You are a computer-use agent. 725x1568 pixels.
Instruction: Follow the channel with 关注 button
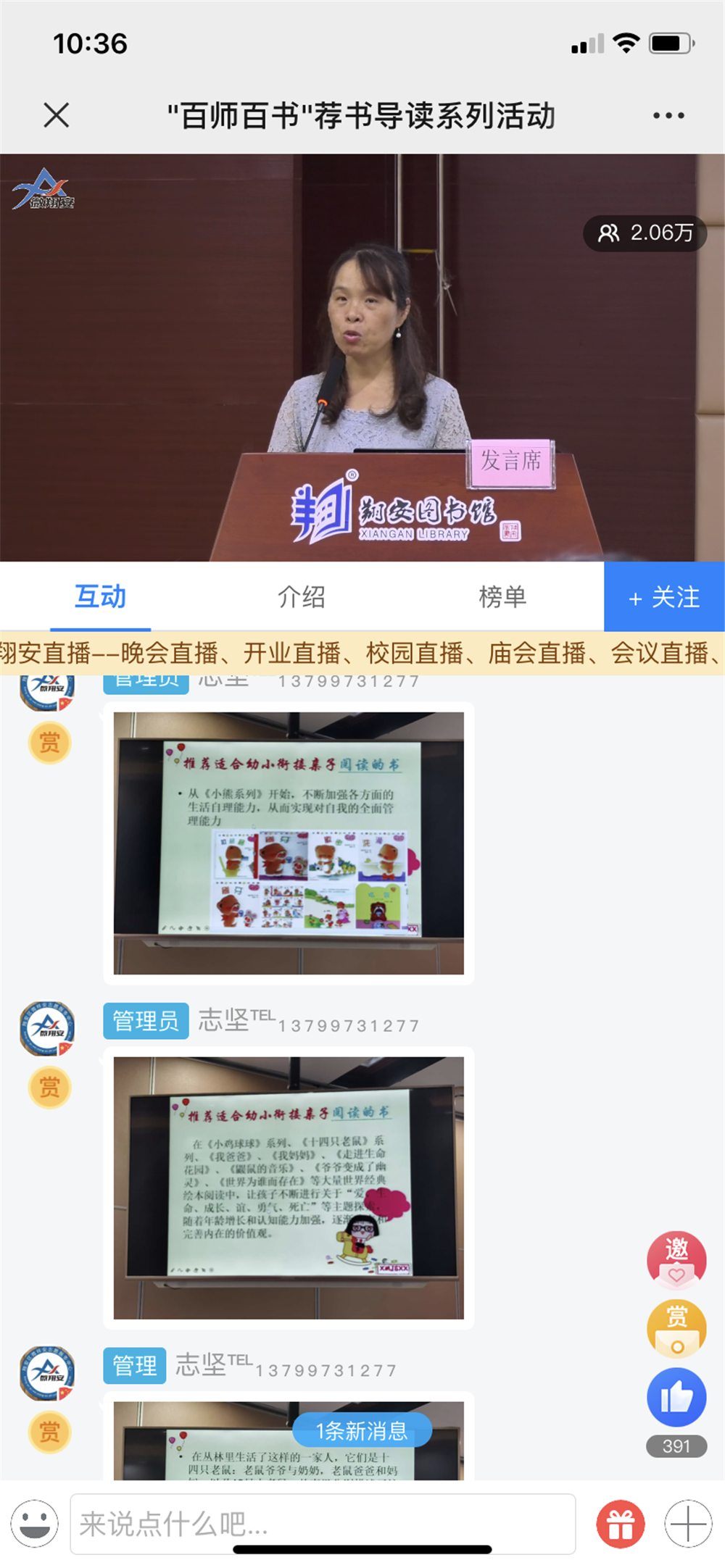click(664, 597)
